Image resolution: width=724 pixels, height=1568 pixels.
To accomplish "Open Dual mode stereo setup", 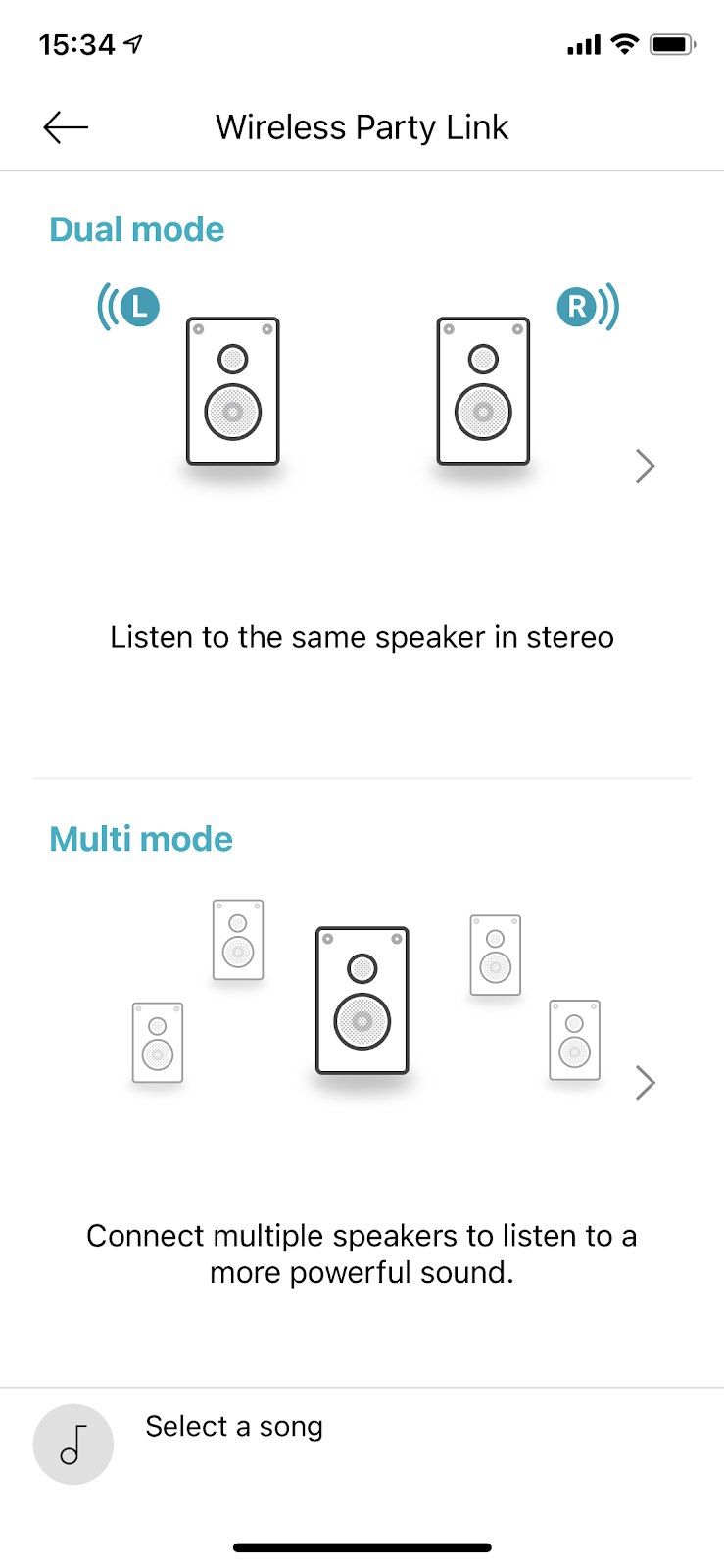I will coord(645,466).
